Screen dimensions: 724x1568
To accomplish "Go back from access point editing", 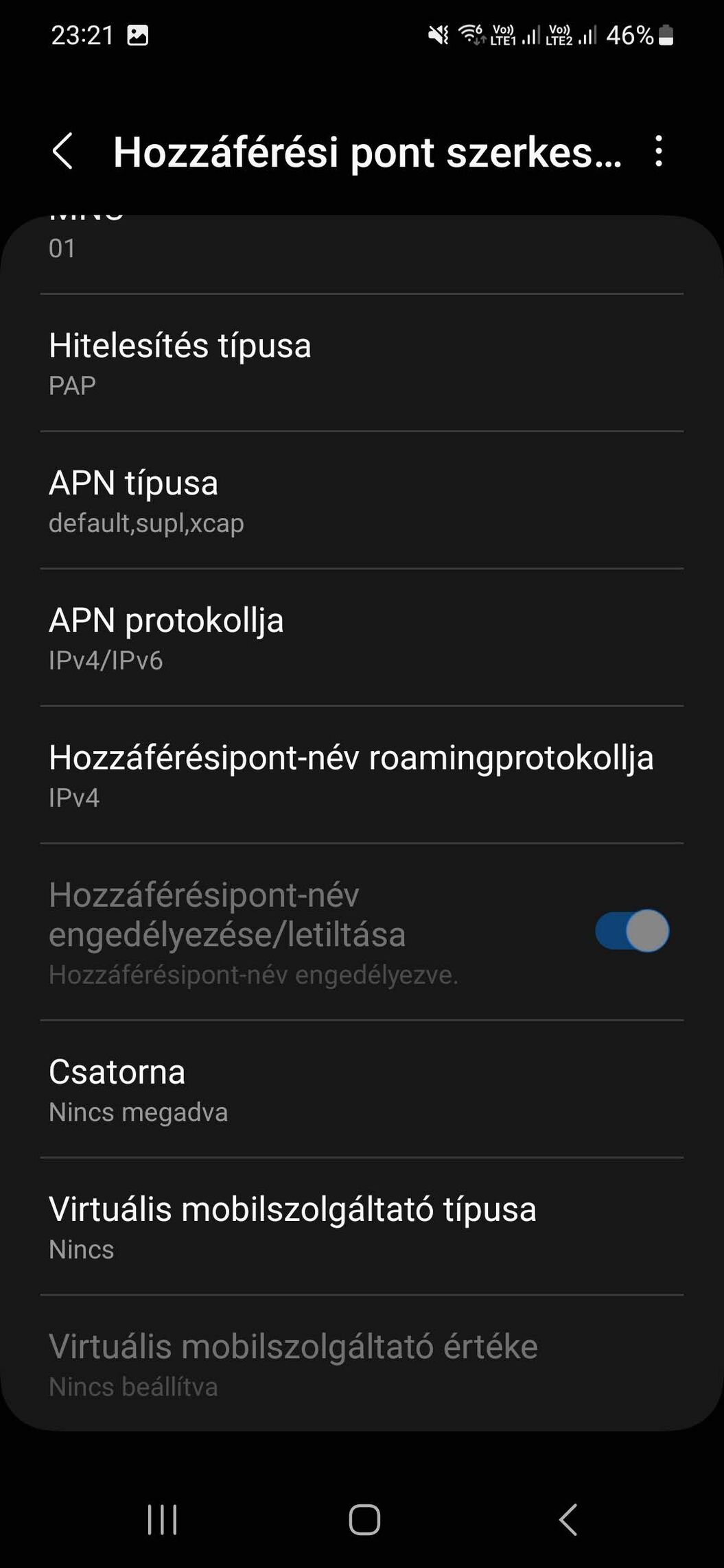I will pos(62,151).
